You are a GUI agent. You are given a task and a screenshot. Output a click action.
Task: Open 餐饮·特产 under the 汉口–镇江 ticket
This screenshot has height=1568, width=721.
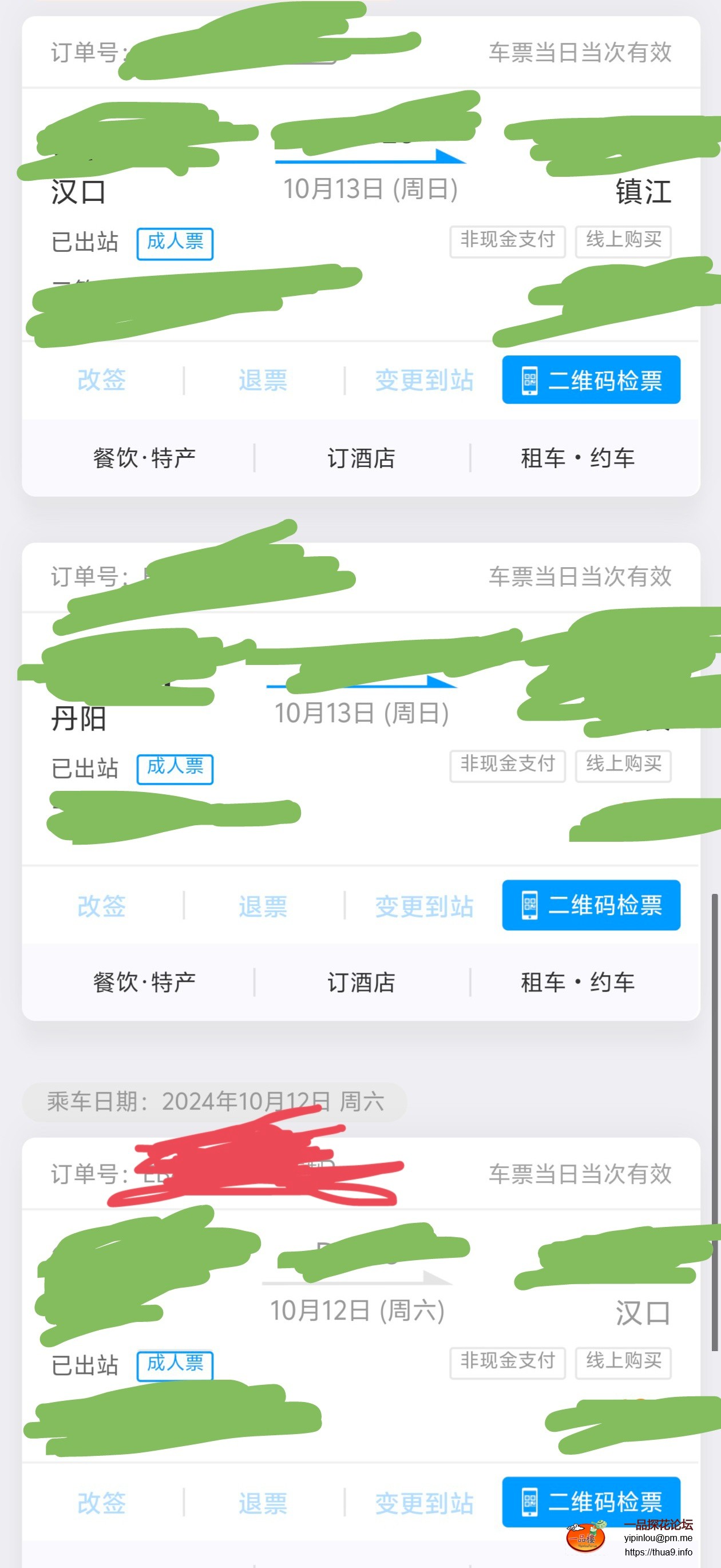coord(144,458)
